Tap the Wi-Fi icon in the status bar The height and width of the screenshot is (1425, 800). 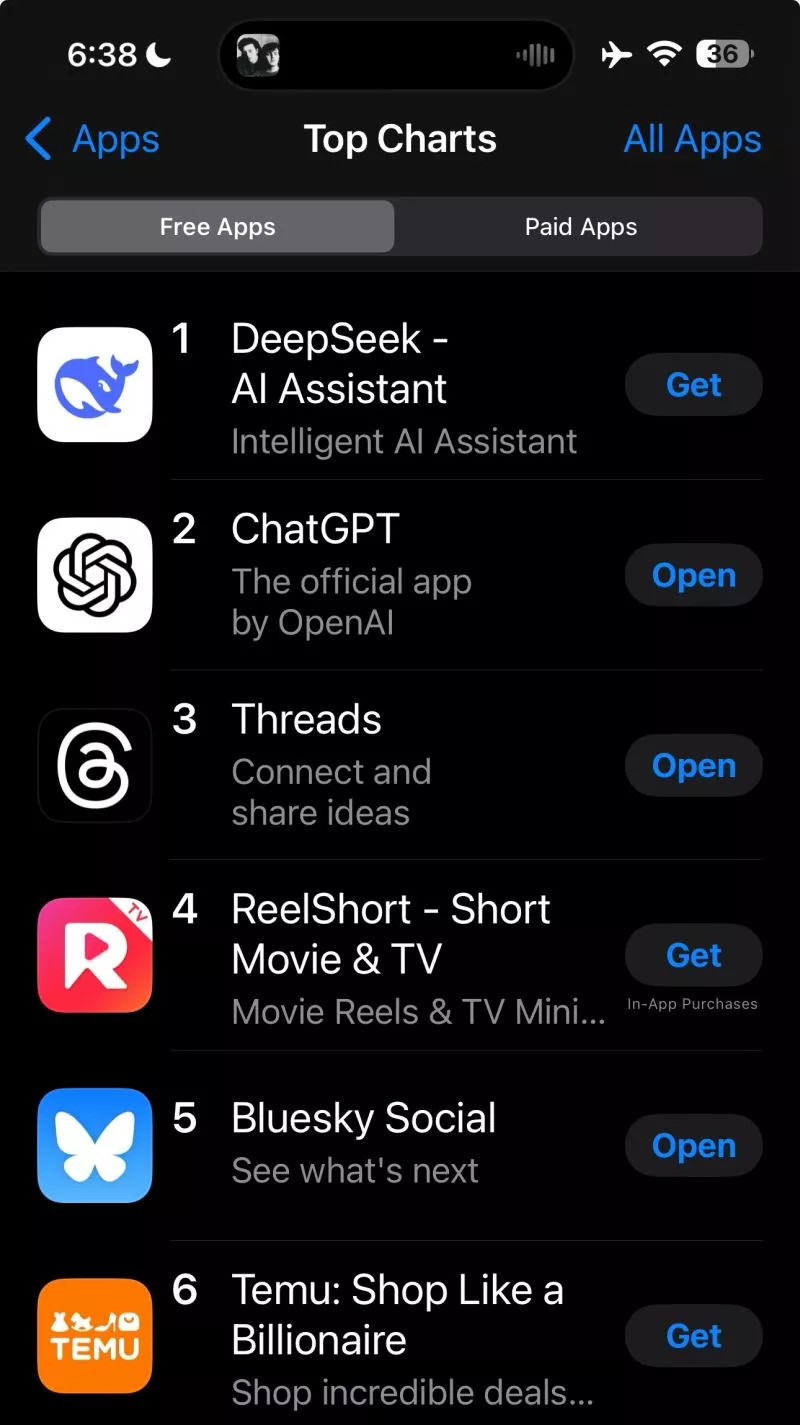pyautogui.click(x=664, y=54)
